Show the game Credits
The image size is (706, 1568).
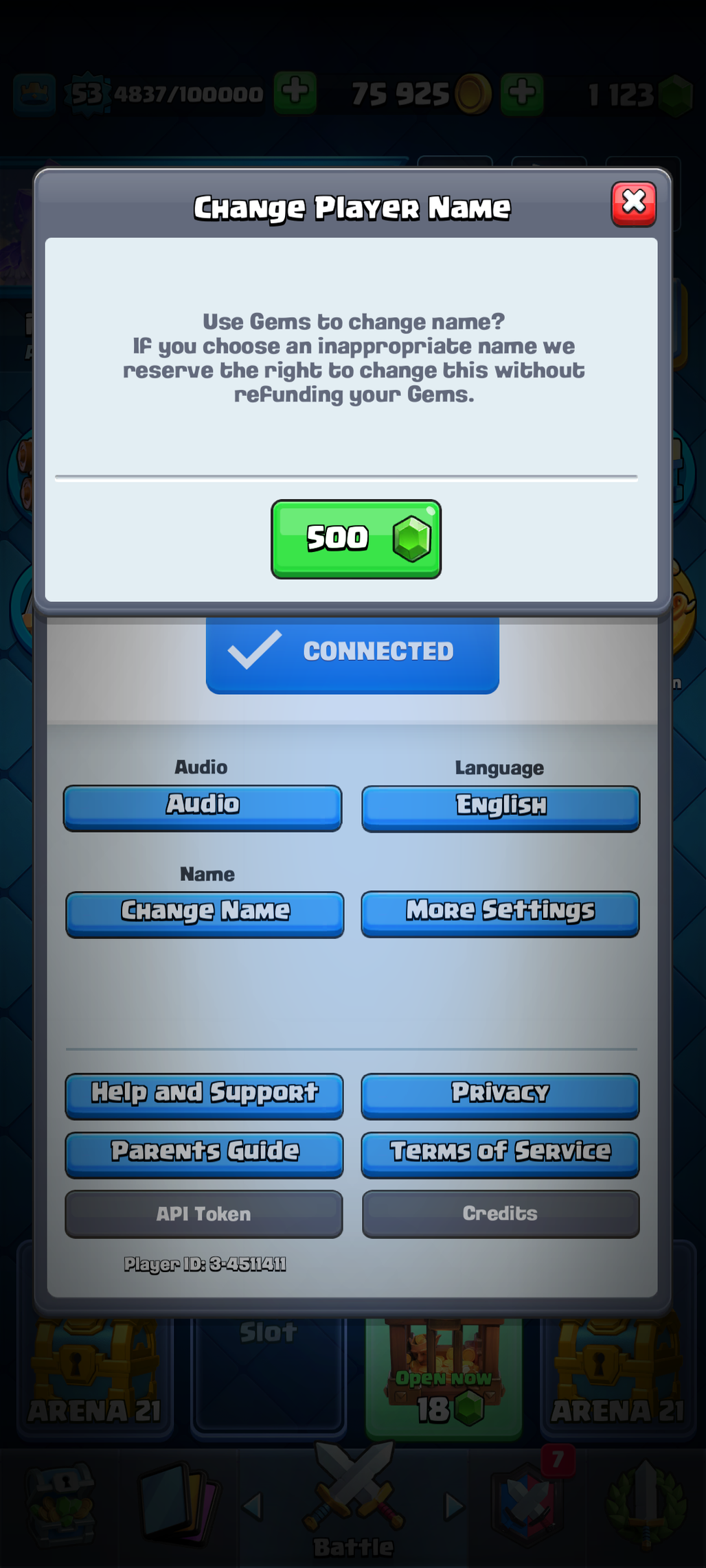coord(500,1214)
